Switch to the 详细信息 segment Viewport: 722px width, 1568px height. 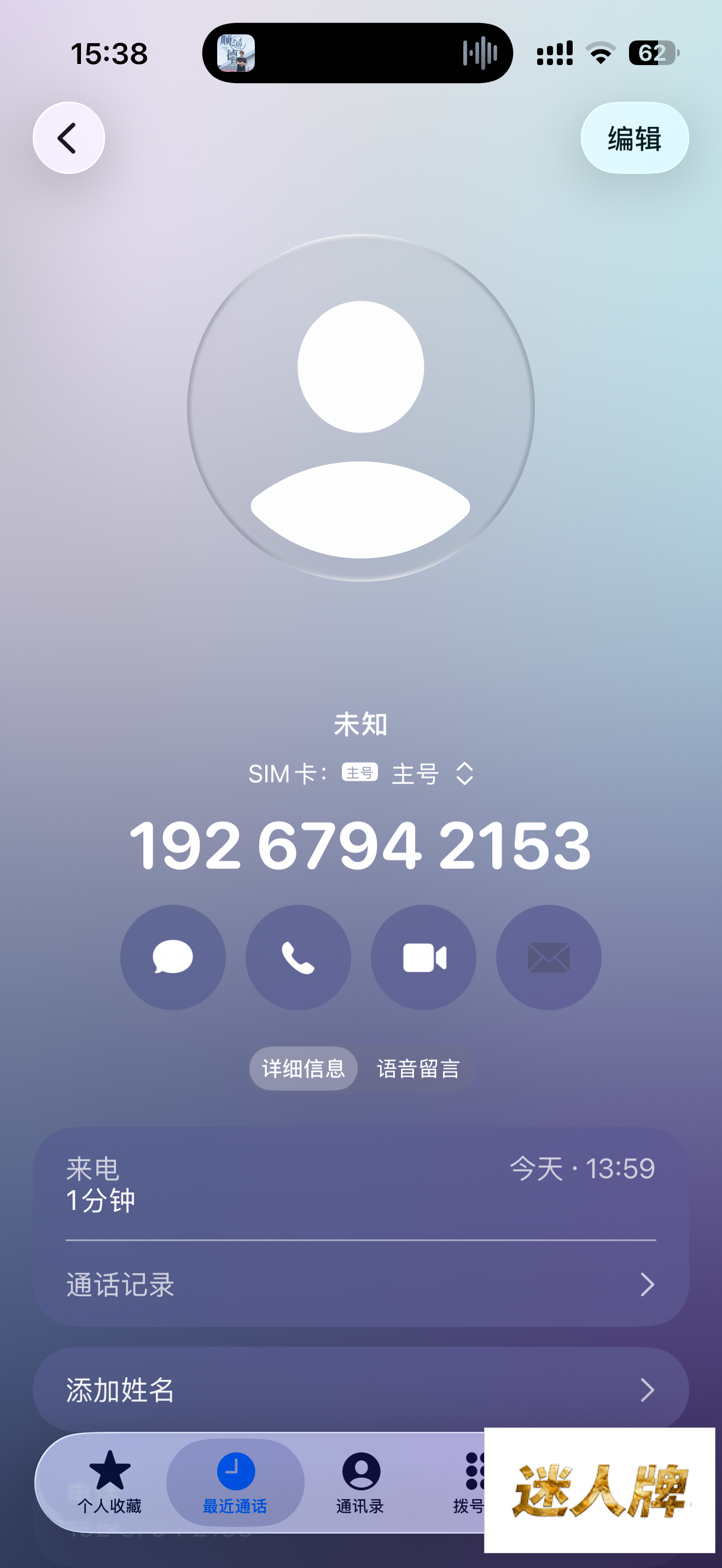(303, 1068)
